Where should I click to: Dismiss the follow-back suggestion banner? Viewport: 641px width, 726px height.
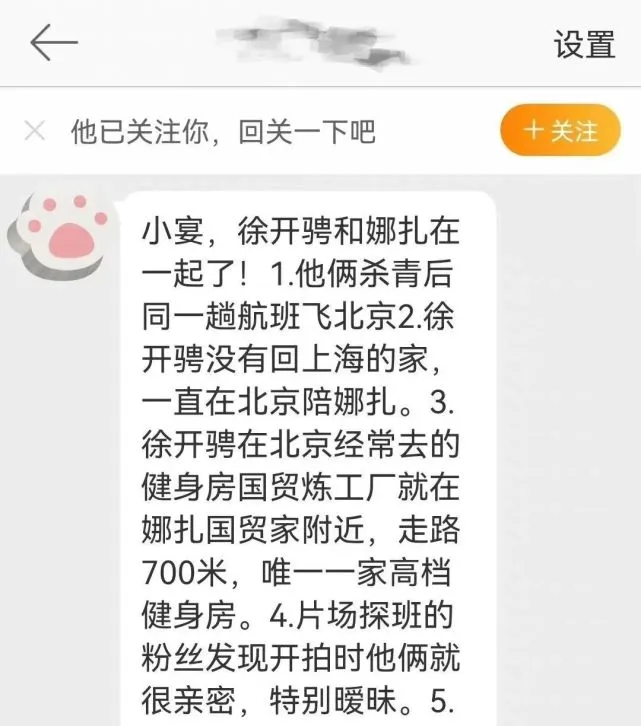point(35,131)
